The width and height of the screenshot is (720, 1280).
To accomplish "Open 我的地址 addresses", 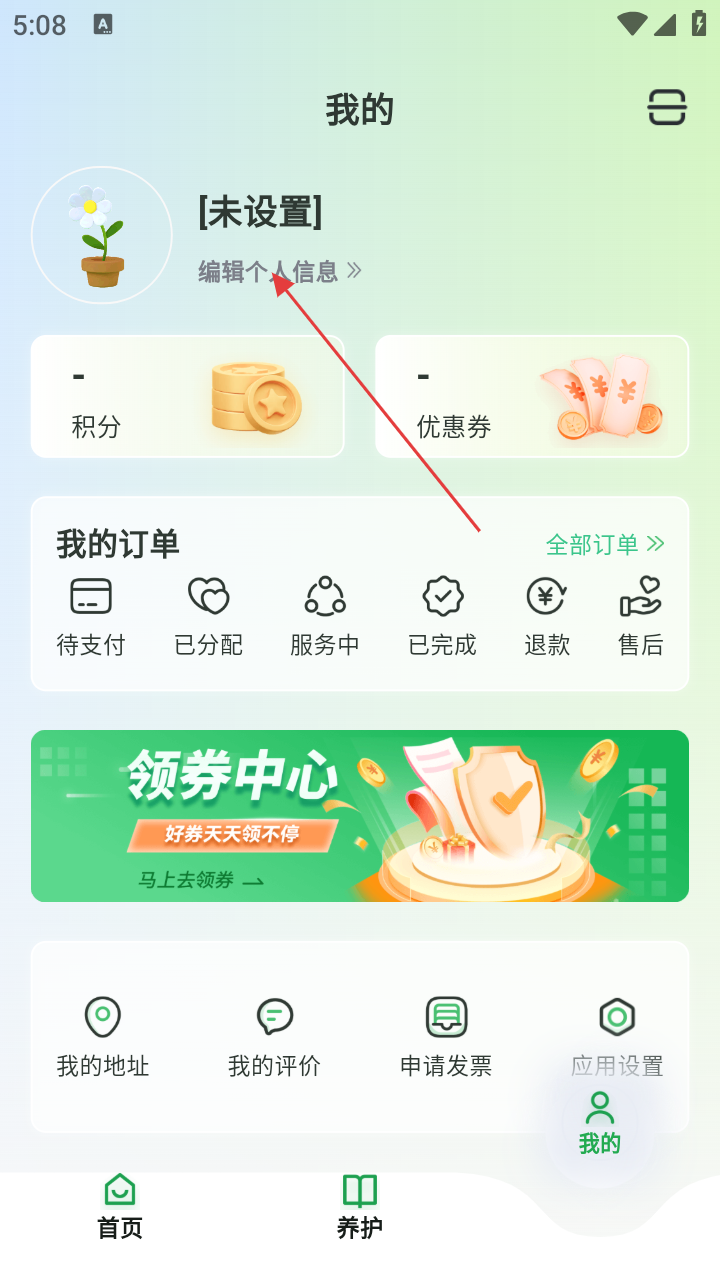I will pos(102,1036).
